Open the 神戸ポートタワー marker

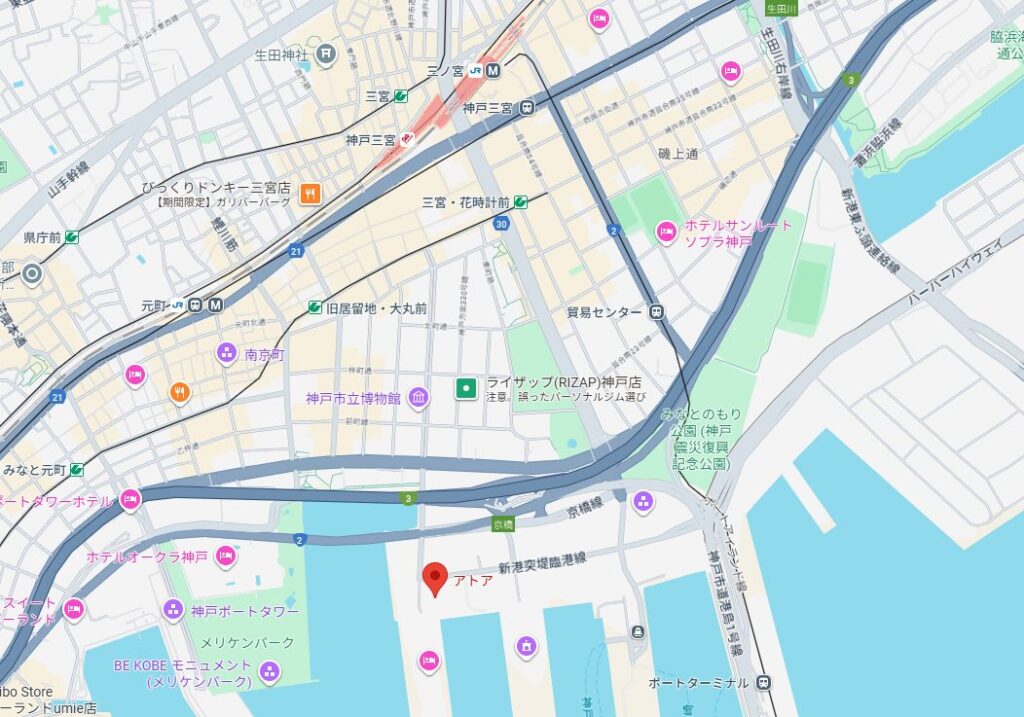[174, 610]
